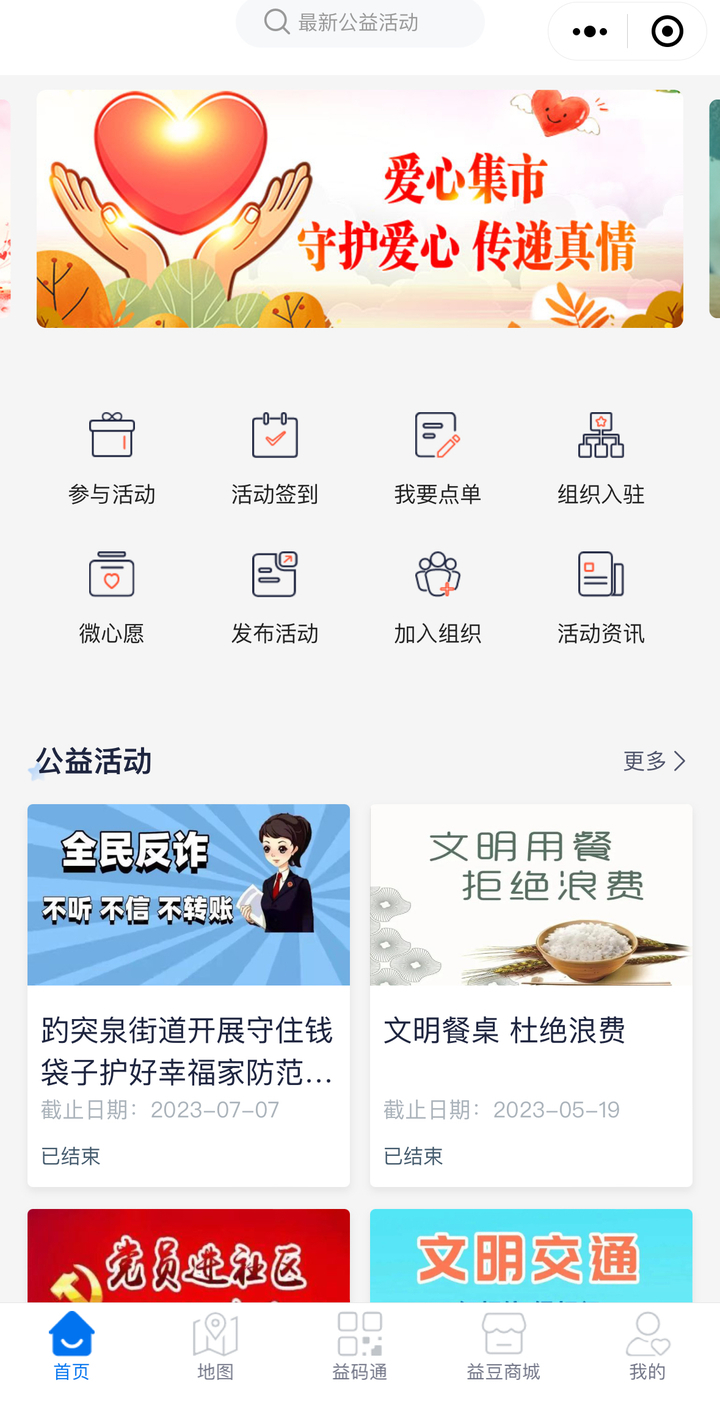Tap 更多 to see more 公益活动
The width and height of the screenshot is (720, 1405).
pyautogui.click(x=654, y=762)
